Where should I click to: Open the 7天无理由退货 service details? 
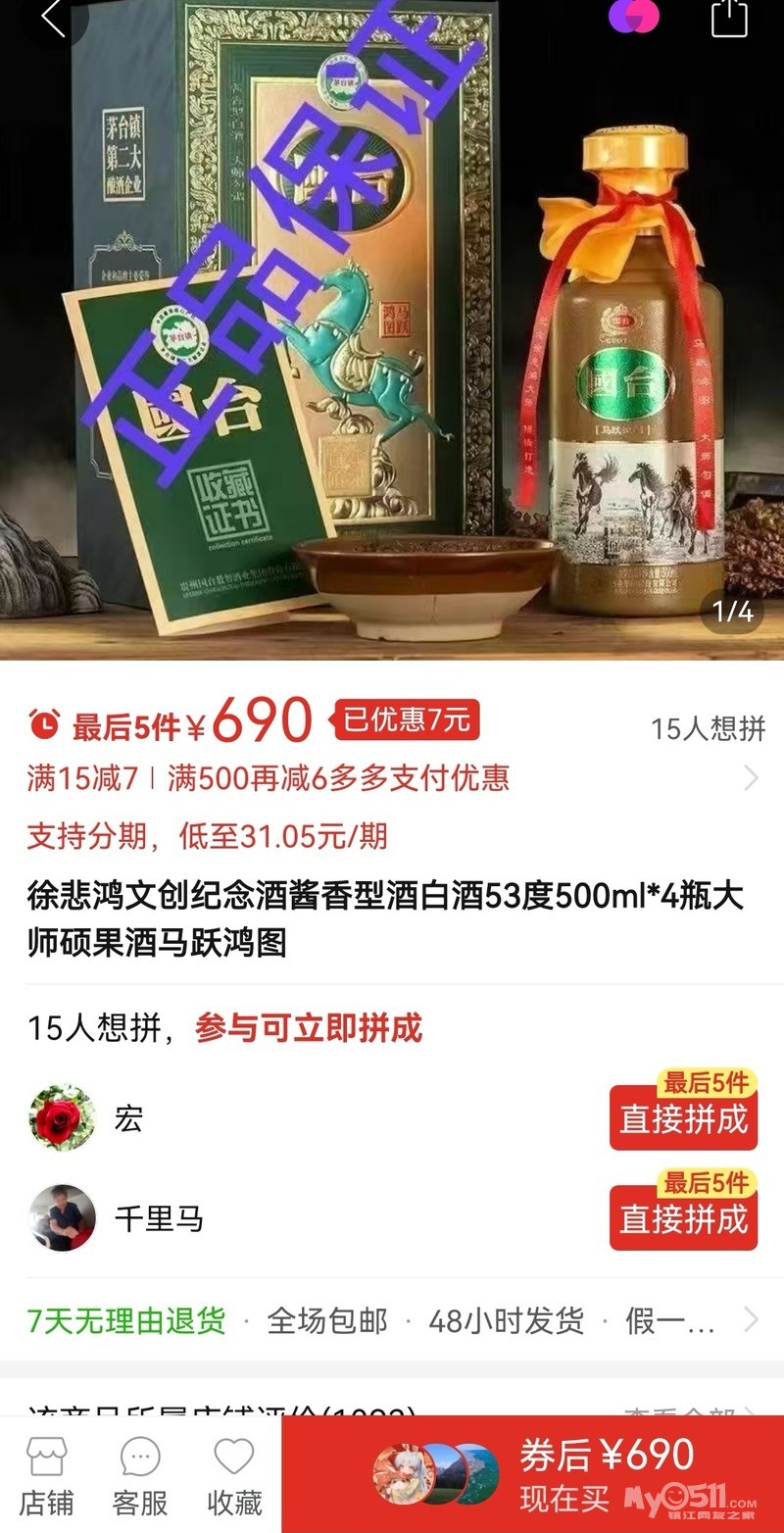[127, 1320]
